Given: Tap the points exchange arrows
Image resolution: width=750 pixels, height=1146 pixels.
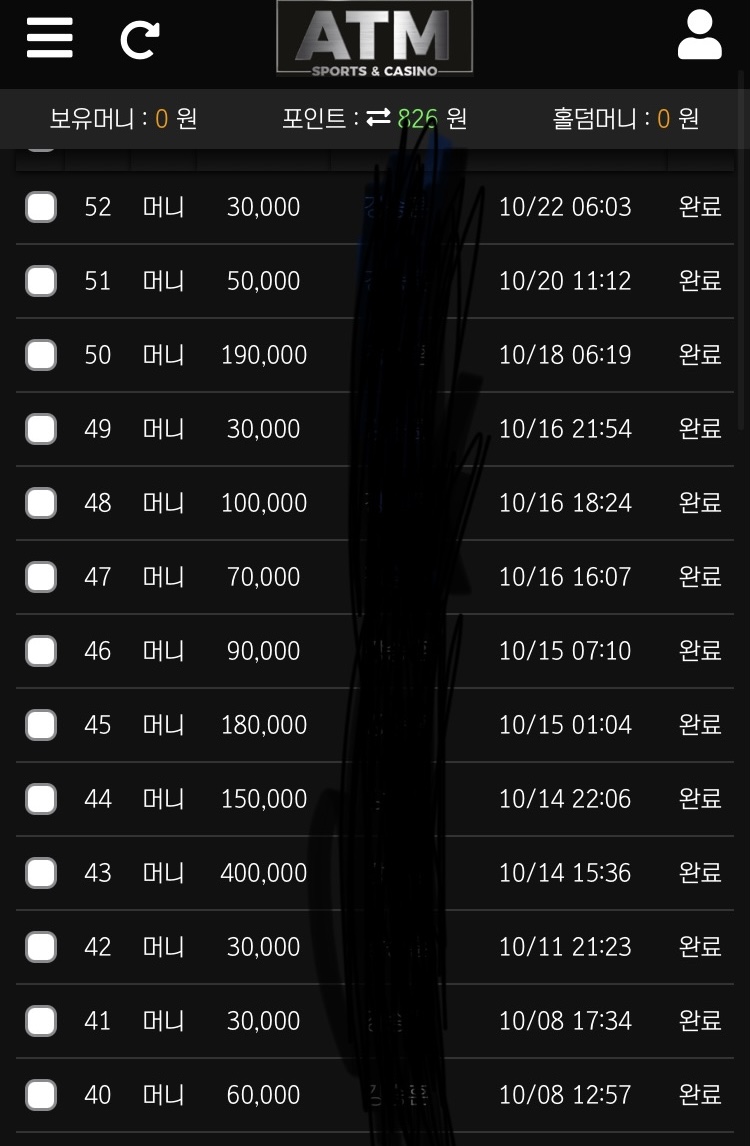Looking at the screenshot, I should [x=378, y=118].
